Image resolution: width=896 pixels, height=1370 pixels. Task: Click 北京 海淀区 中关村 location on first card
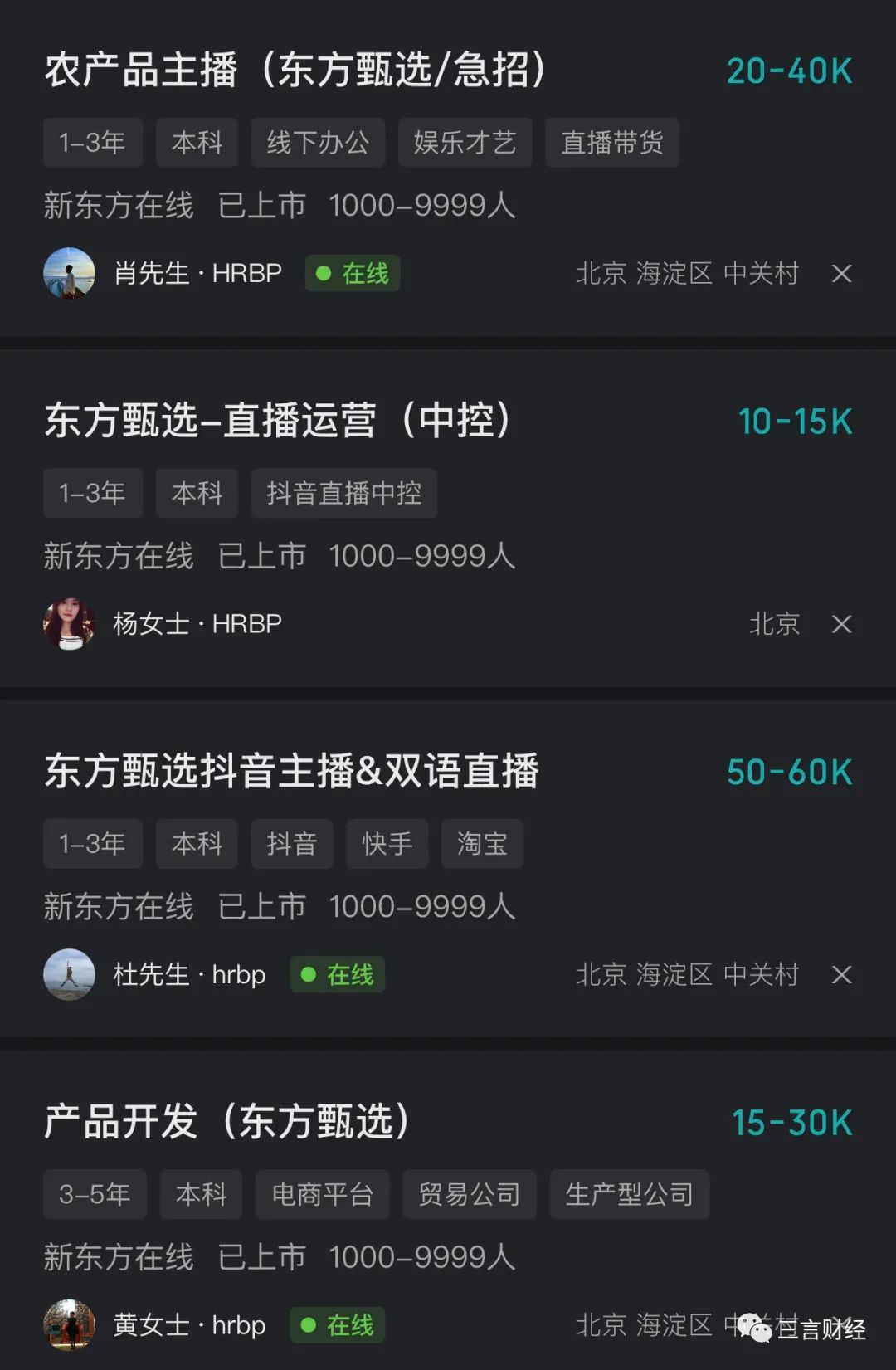point(687,274)
